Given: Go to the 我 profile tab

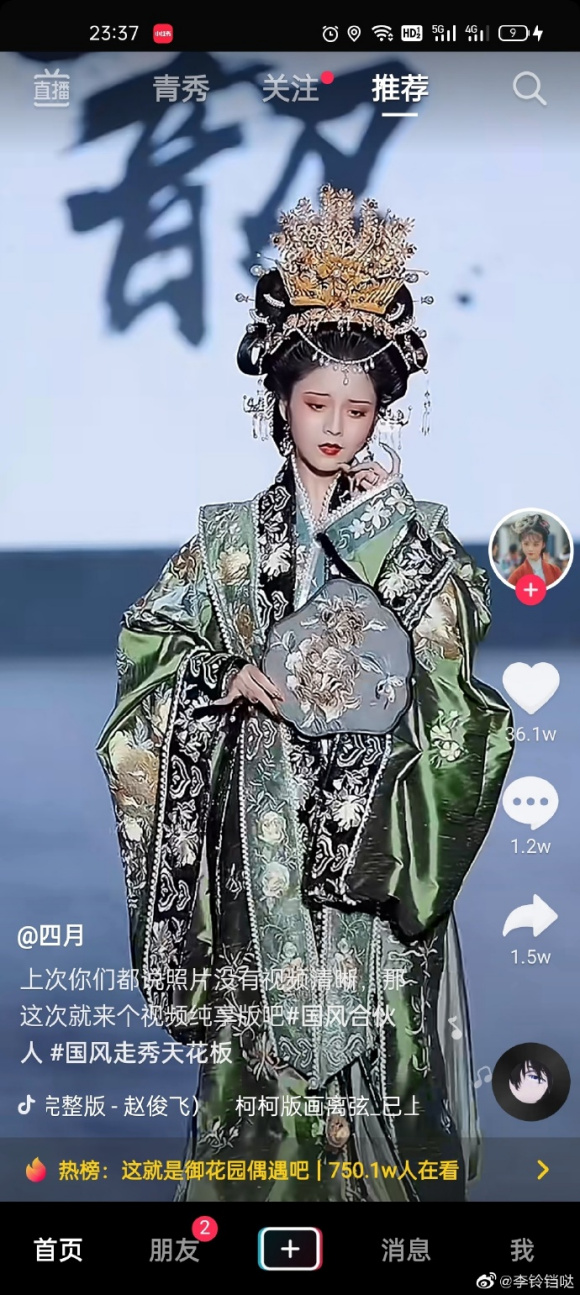Looking at the screenshot, I should coord(522,1249).
